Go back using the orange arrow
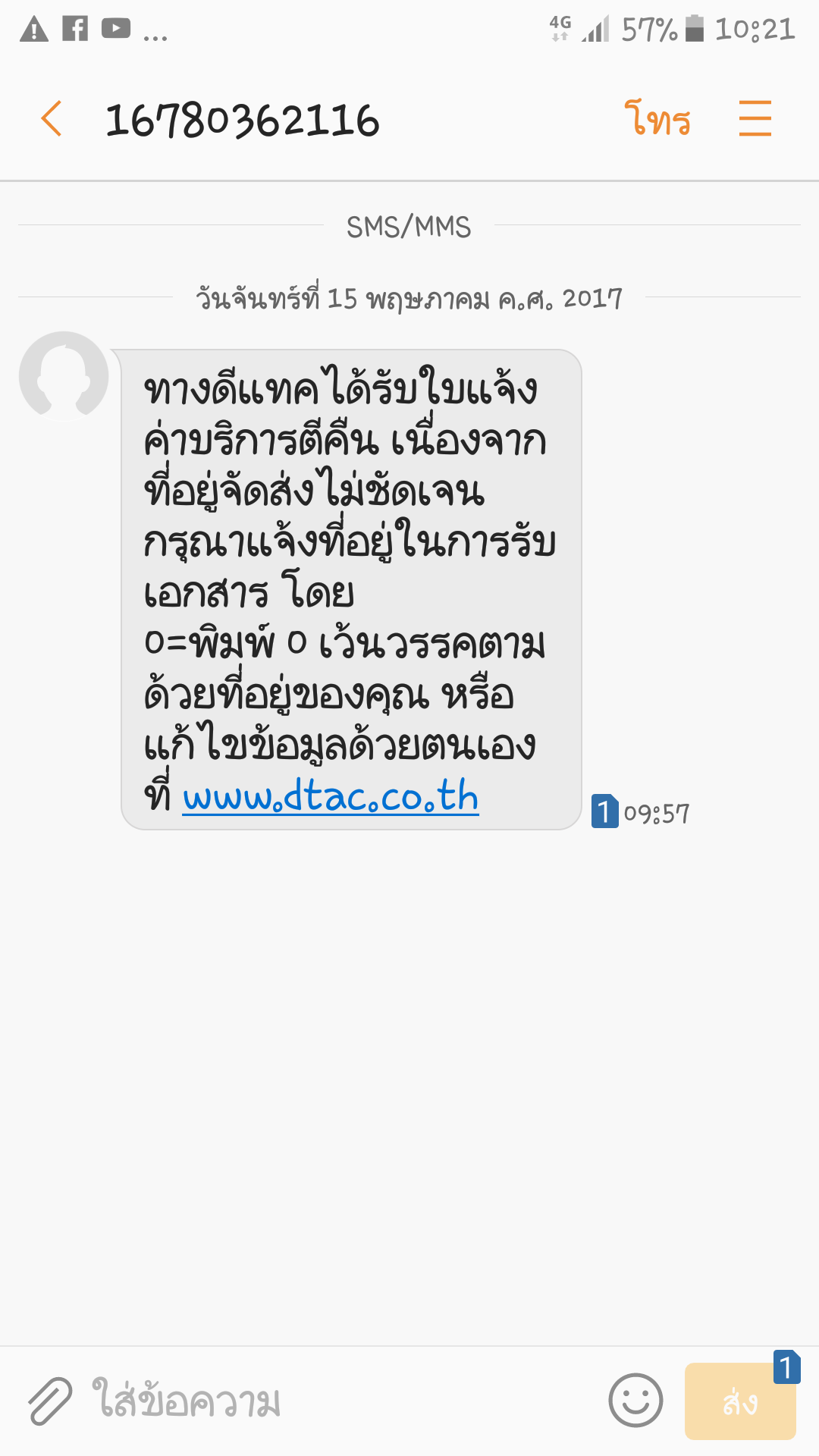The image size is (819, 1456). [52, 119]
